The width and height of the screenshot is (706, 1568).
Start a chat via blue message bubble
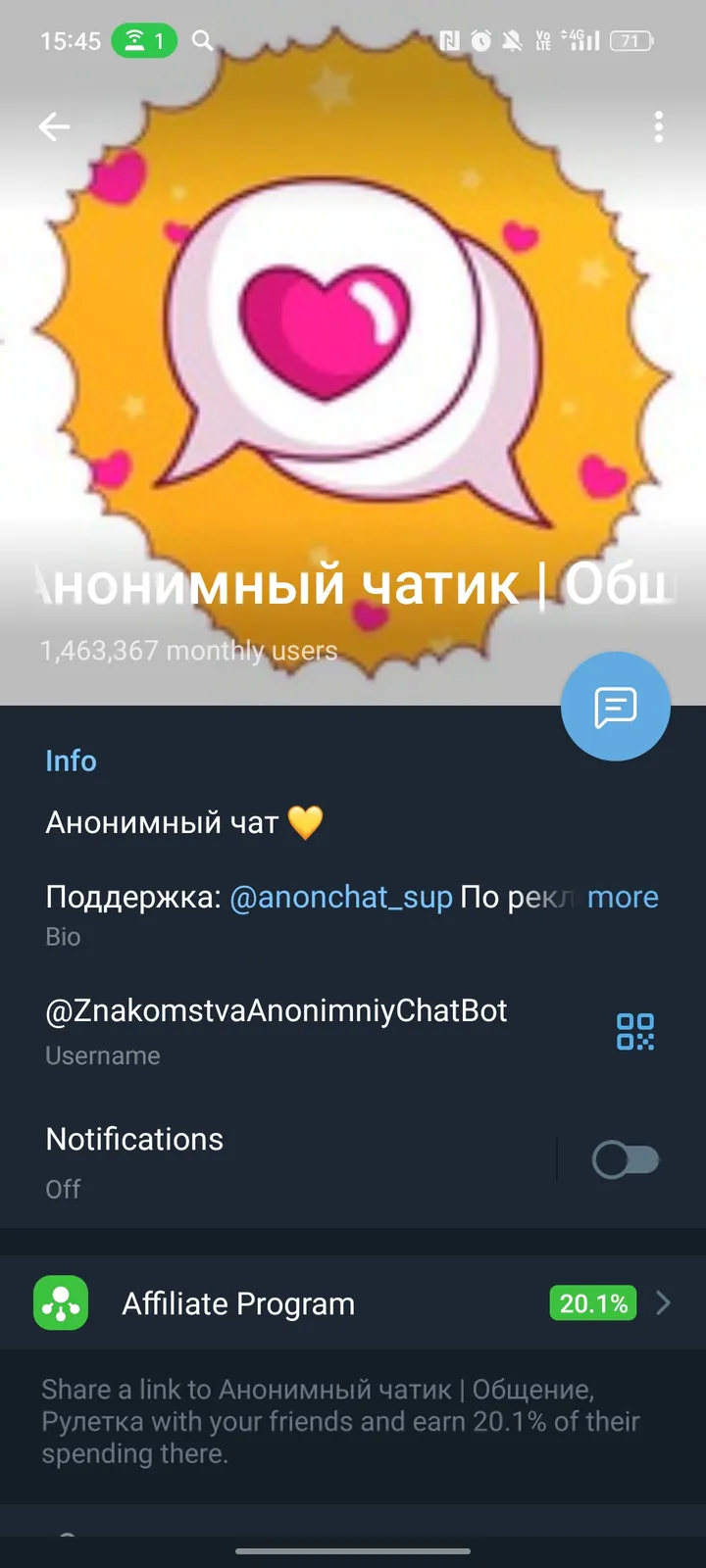(616, 706)
